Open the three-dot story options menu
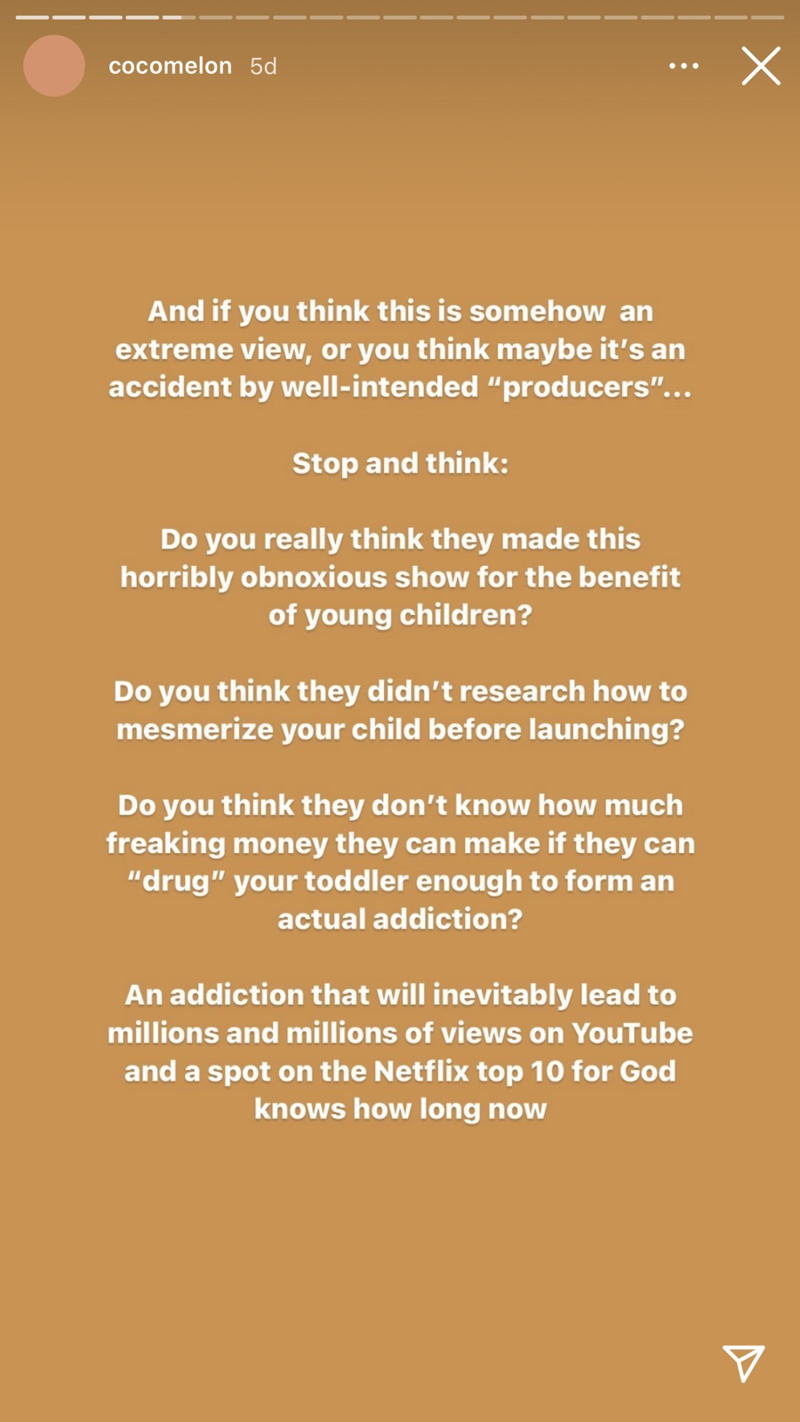 coord(684,66)
